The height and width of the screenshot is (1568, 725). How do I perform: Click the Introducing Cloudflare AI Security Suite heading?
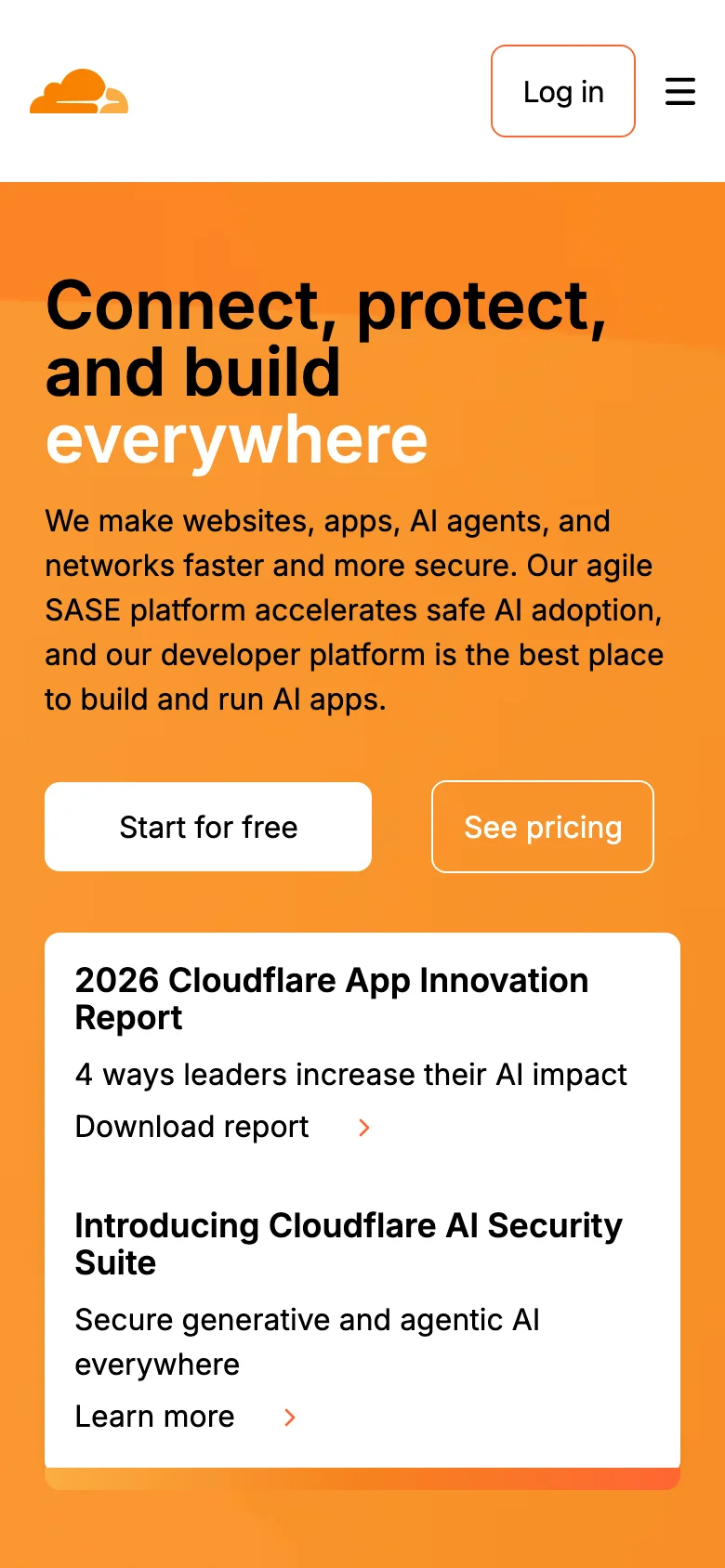(x=349, y=1244)
